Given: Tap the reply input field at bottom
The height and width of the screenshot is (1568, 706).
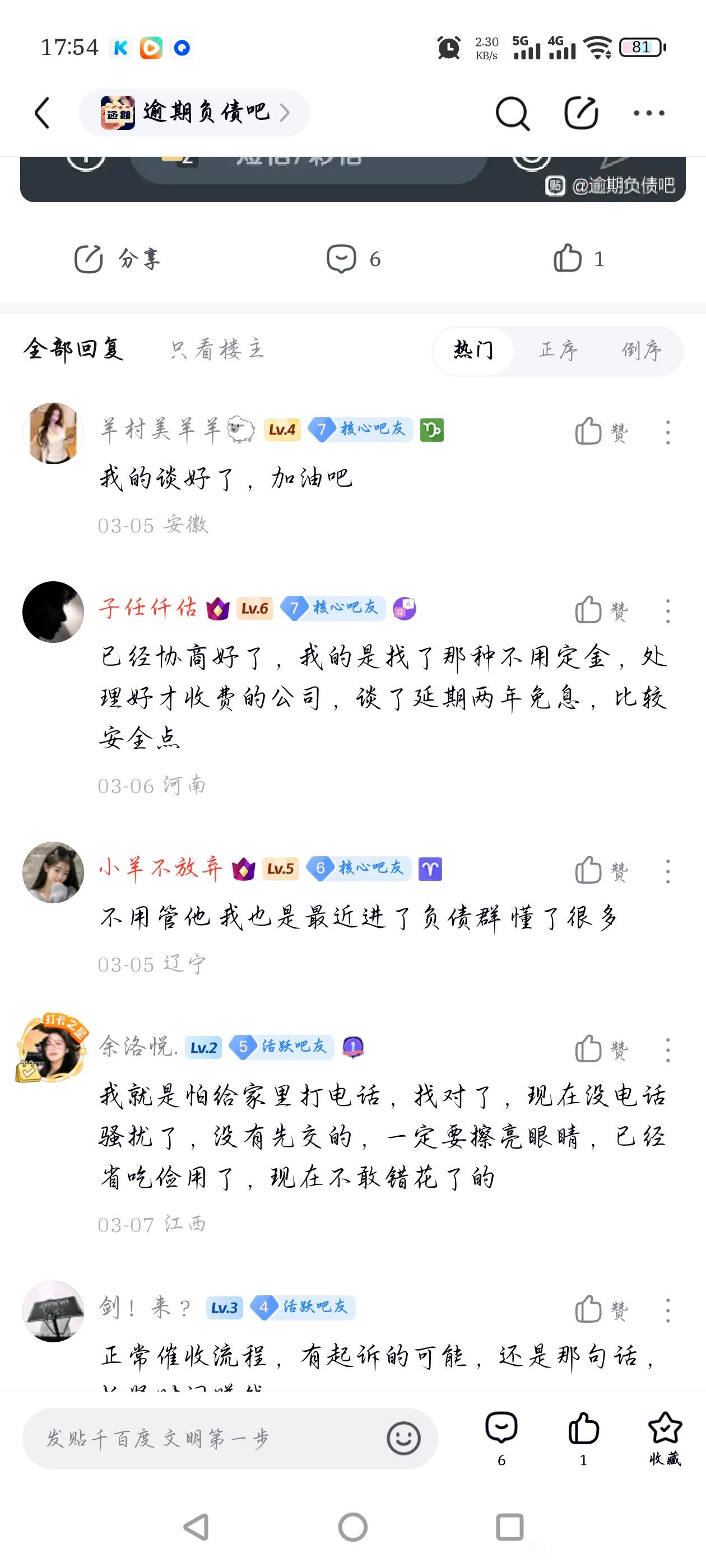Looking at the screenshot, I should [207, 1438].
